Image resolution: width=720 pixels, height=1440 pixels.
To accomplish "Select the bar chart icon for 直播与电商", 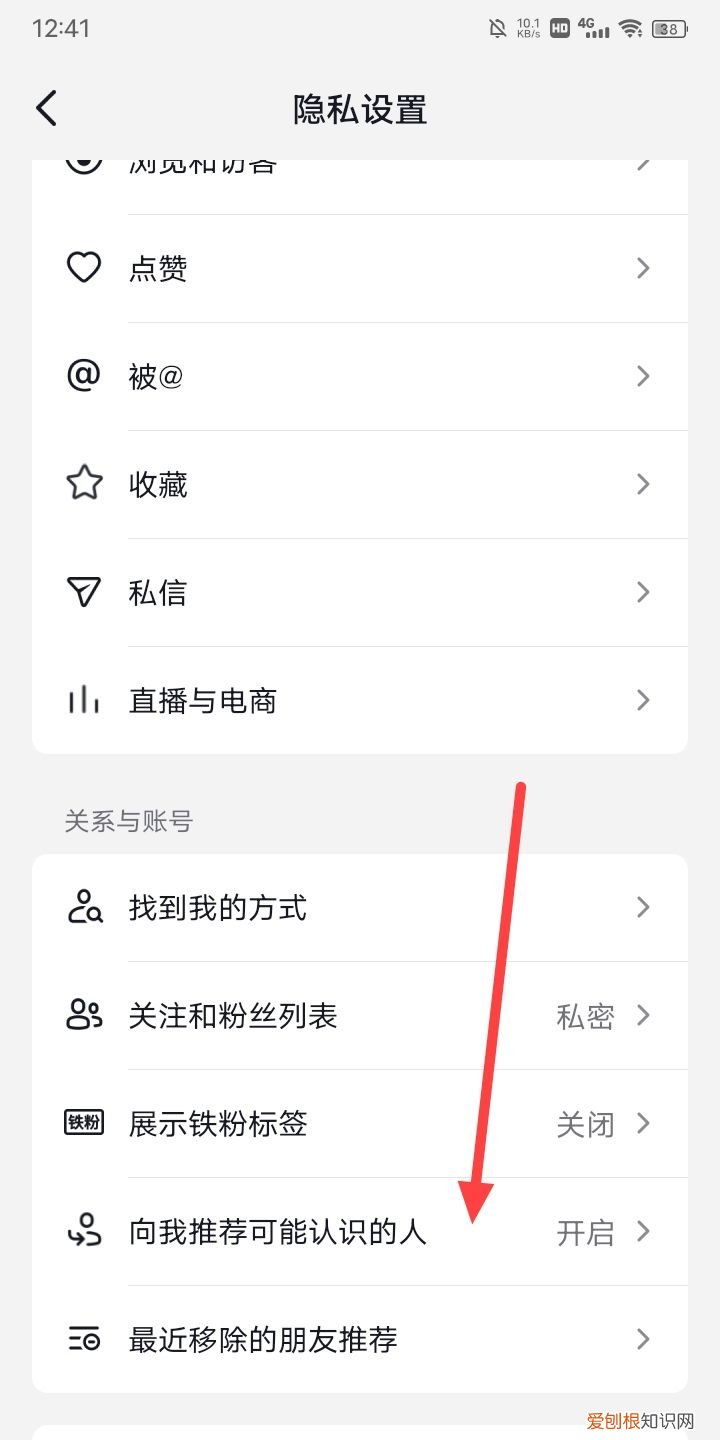I will coord(84,700).
